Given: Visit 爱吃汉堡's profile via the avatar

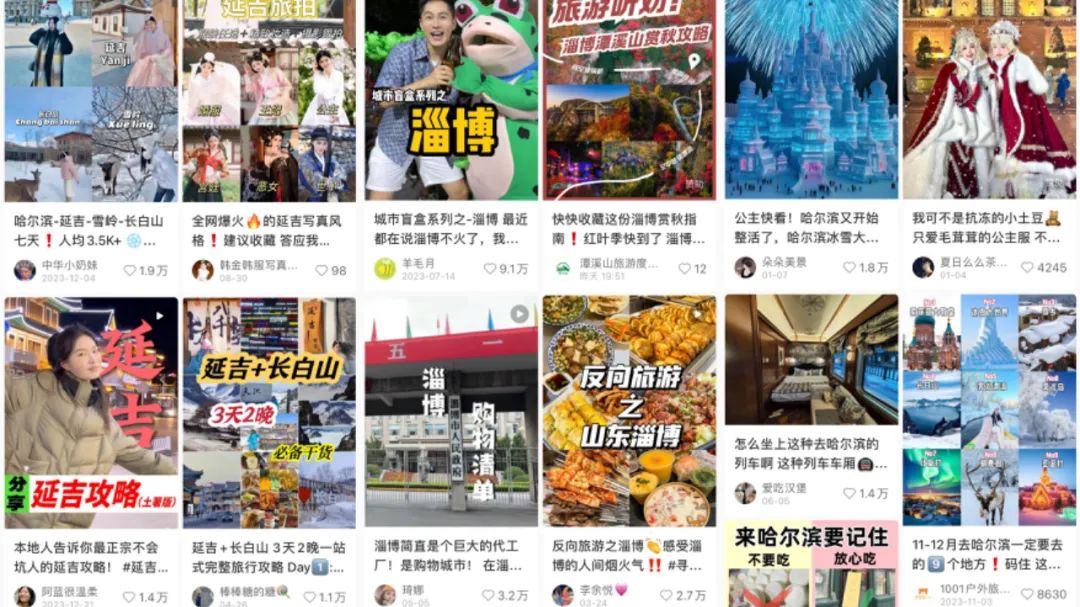Looking at the screenshot, I should [x=745, y=493].
